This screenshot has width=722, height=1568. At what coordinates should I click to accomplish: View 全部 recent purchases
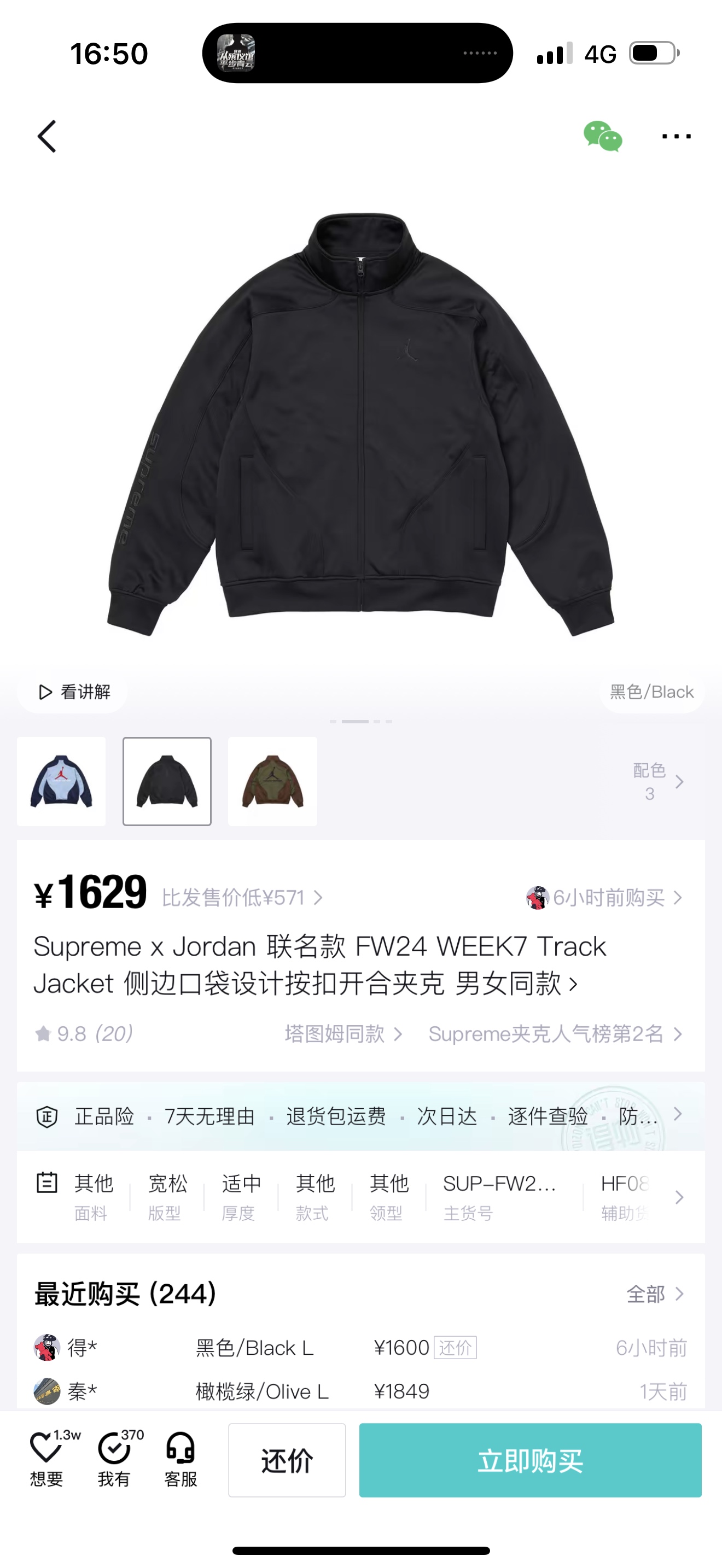coord(655,1294)
